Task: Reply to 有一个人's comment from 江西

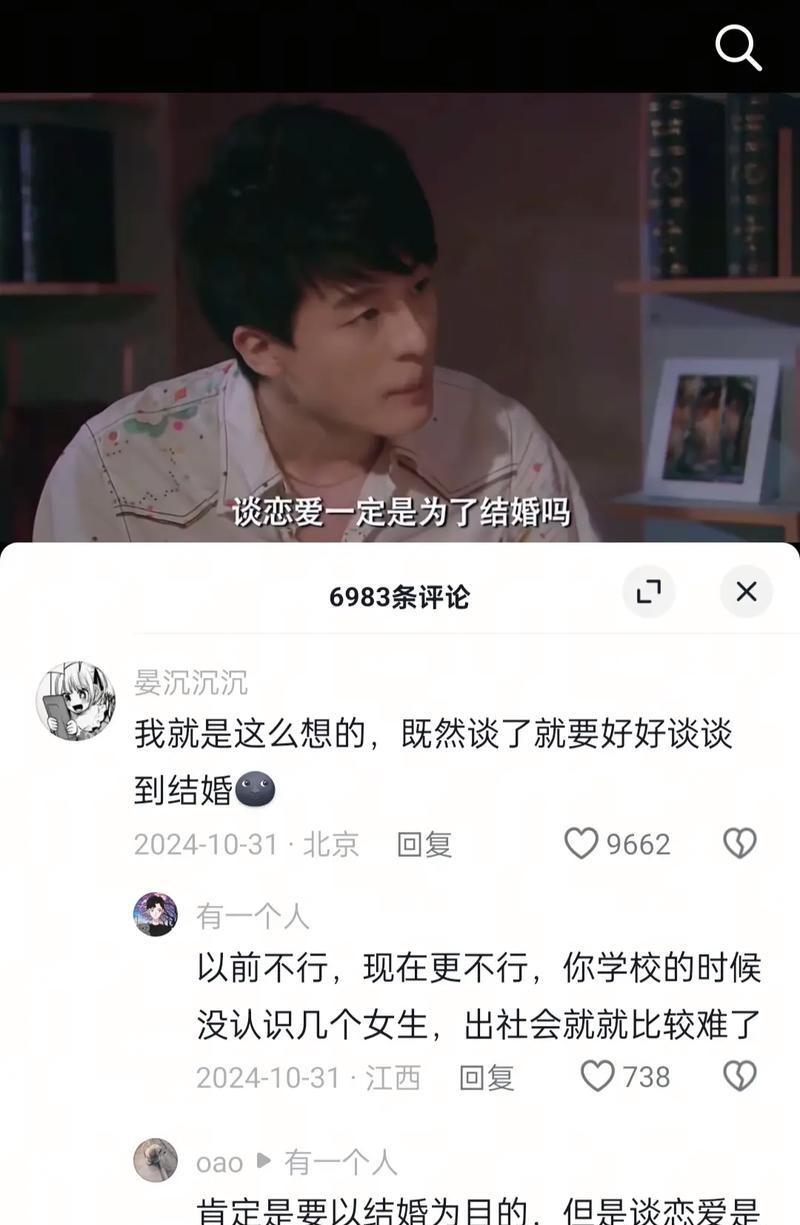Action: pyautogui.click(x=486, y=1077)
